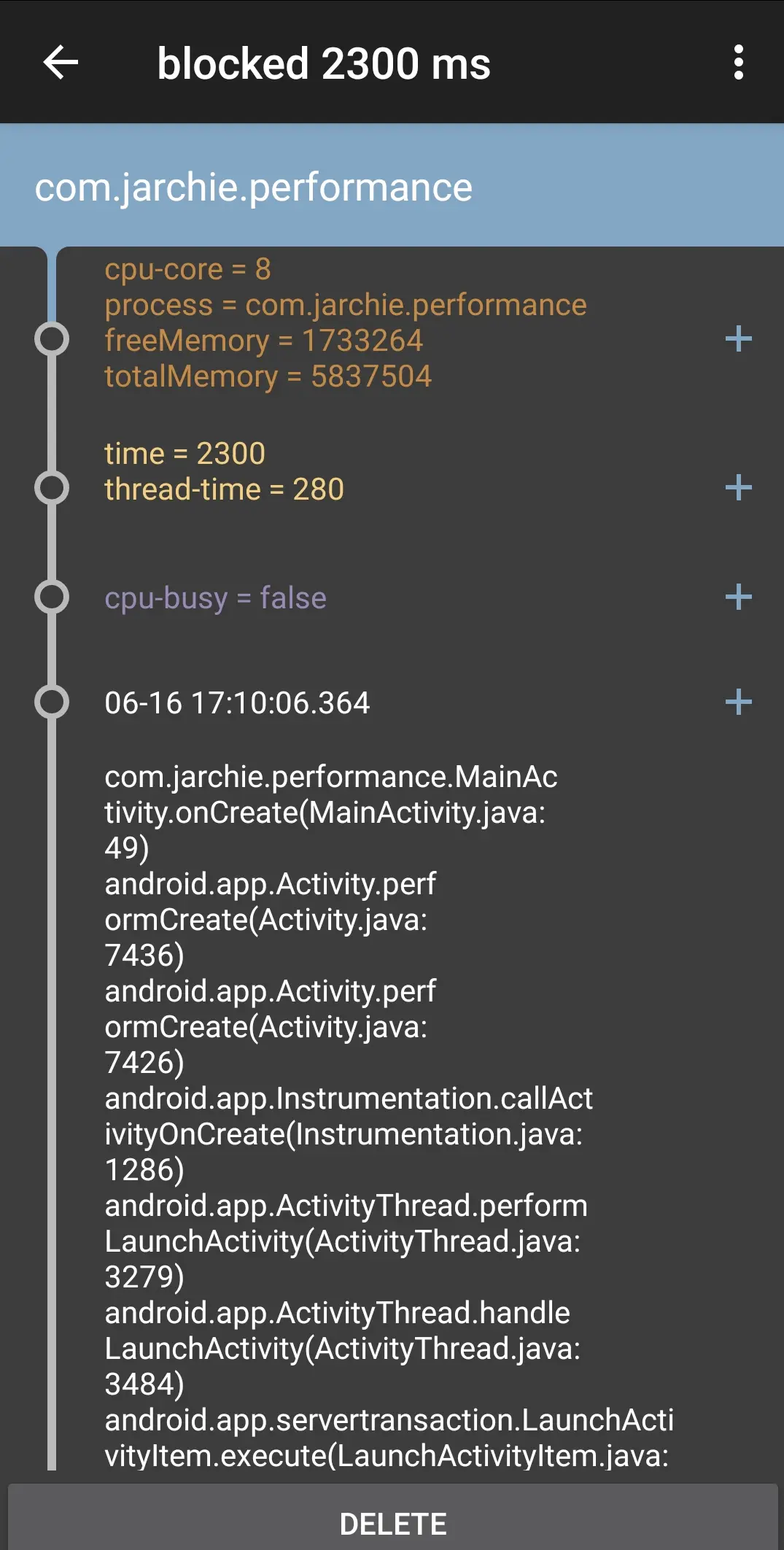
Task: Expand the cpu-busy section
Action: click(x=738, y=597)
